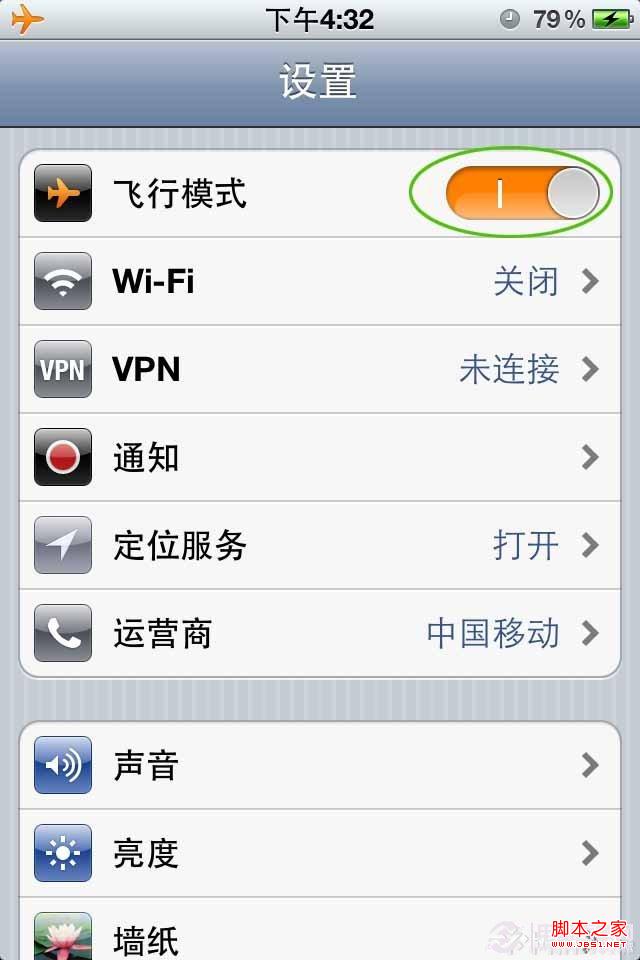
Task: Open 定位服务 settings
Action: [320, 546]
